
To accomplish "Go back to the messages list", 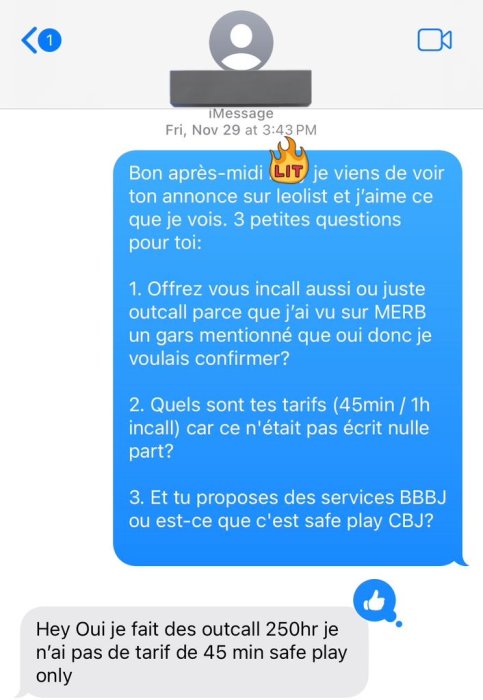I will (x=41, y=40).
